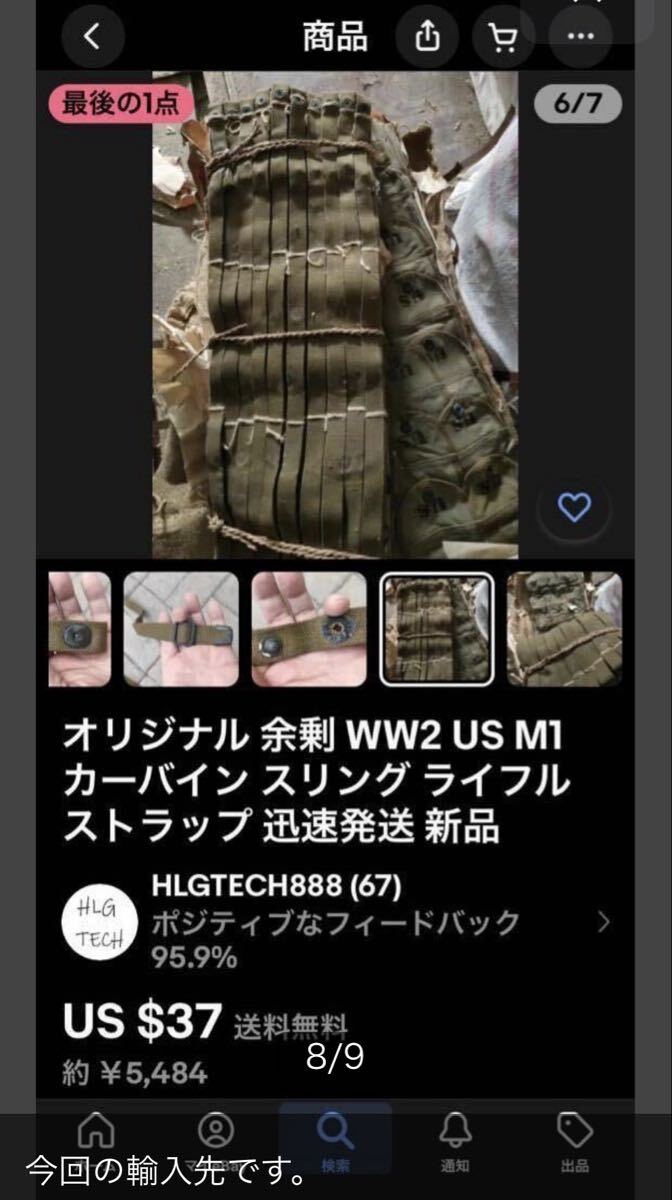Select the thumbnail with the black strap buckle
Image resolution: width=672 pixels, height=1200 pixels.
(x=181, y=629)
